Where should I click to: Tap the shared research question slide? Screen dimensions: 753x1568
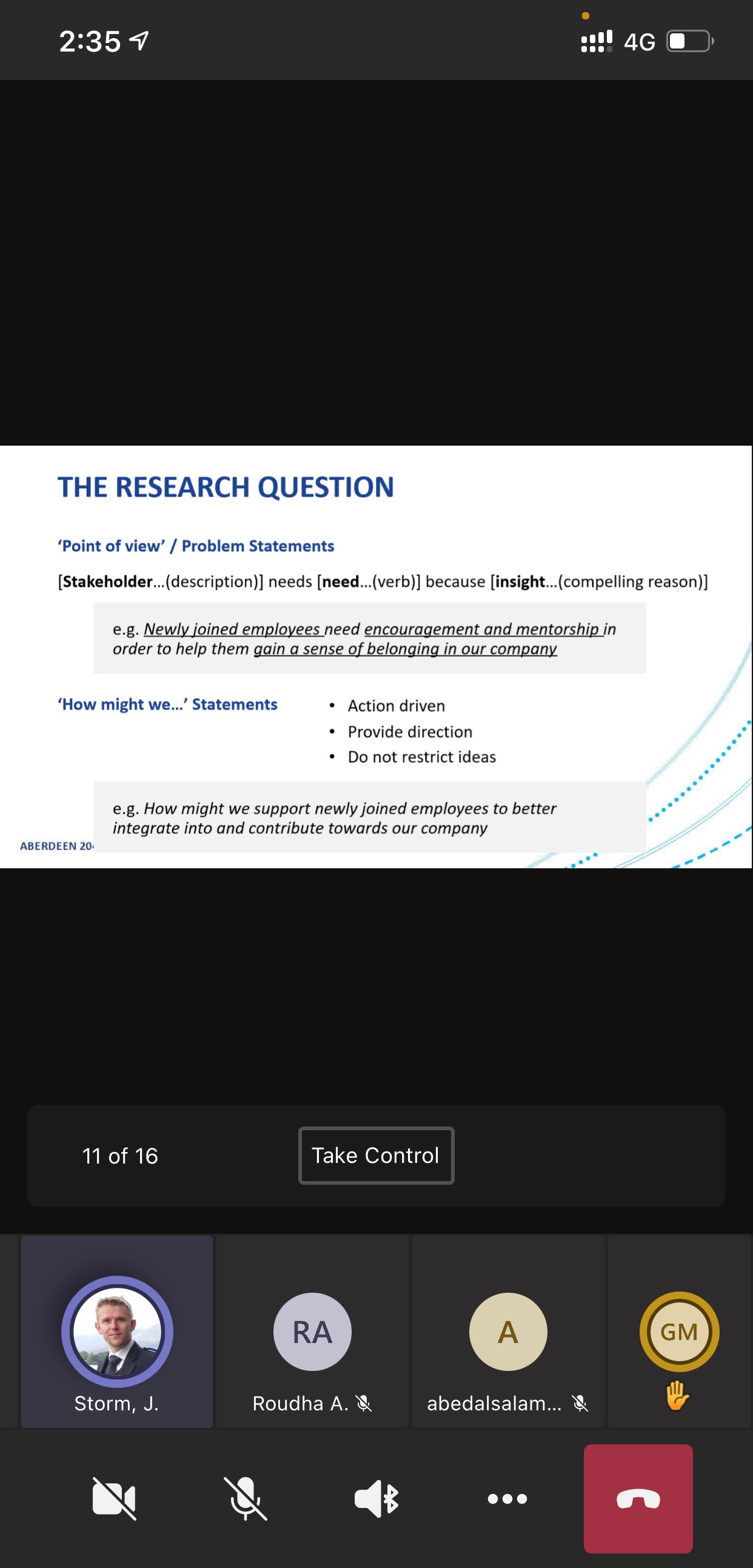coord(376,657)
